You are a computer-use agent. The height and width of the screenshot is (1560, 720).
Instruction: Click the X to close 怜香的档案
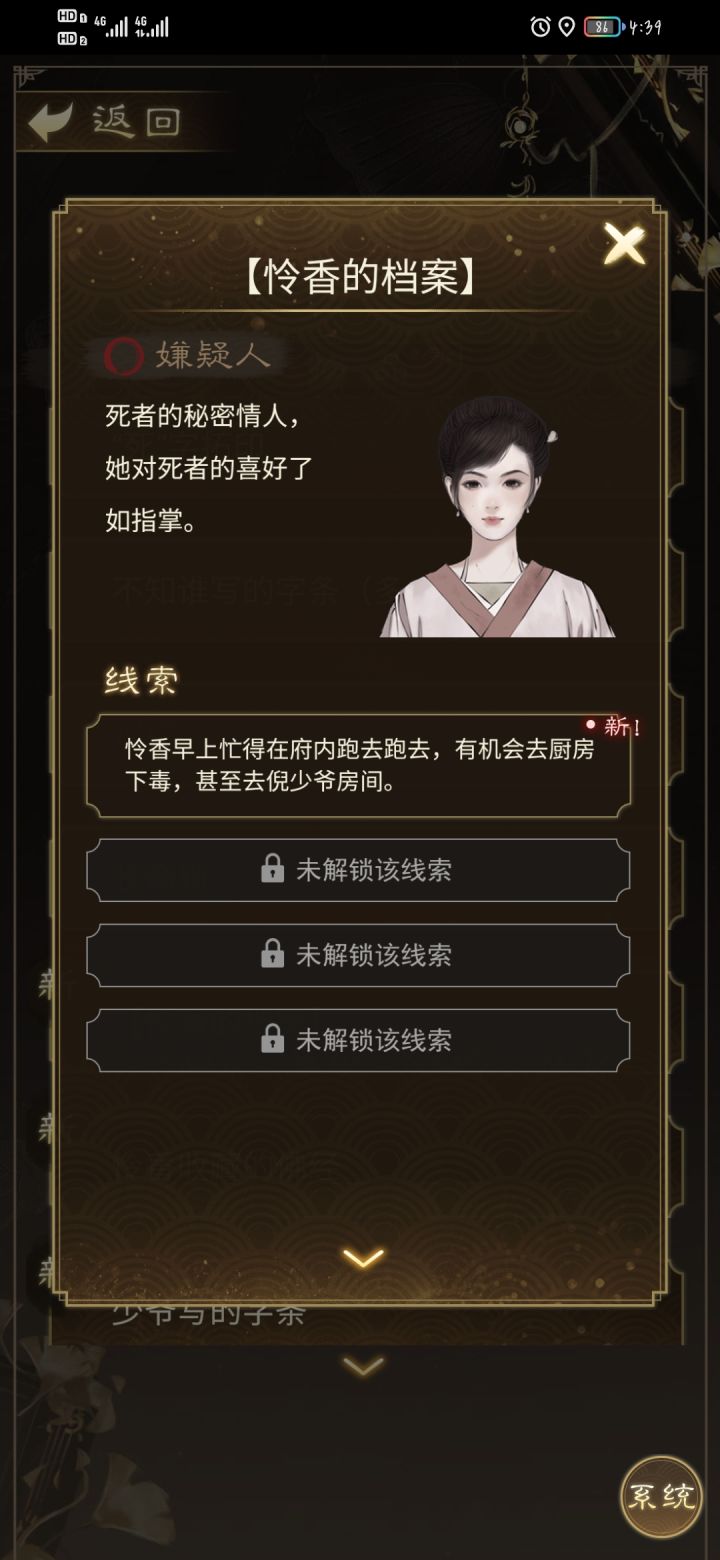point(623,243)
